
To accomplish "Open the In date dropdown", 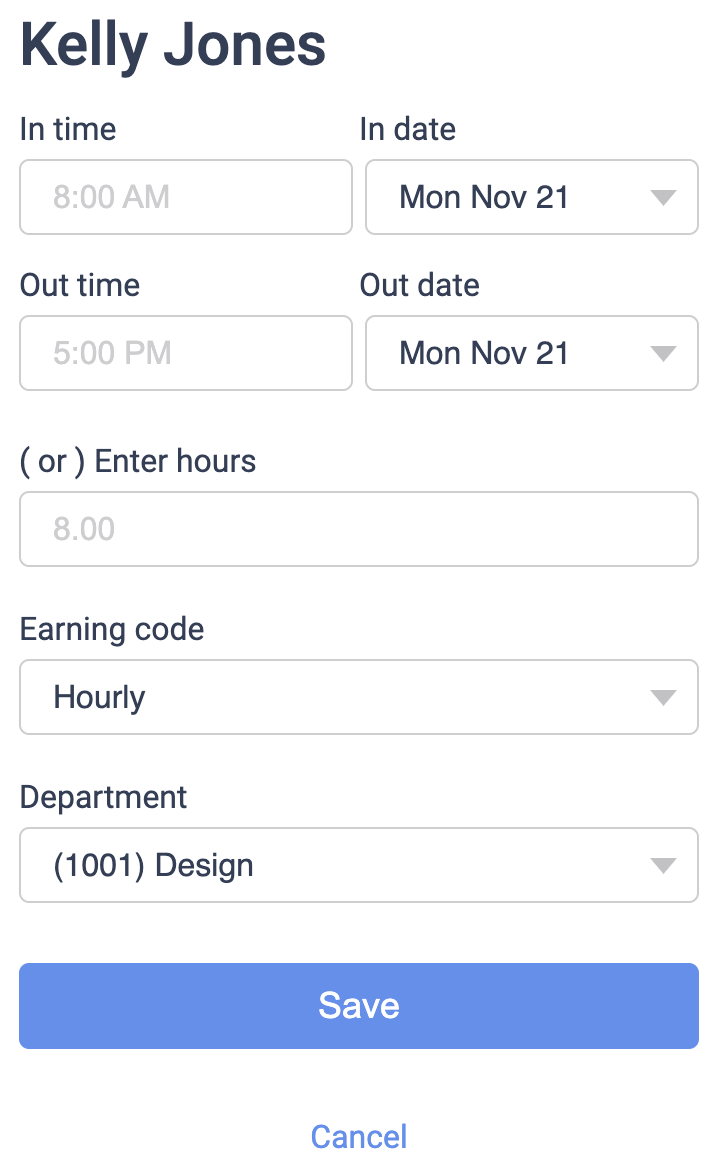I will click(x=532, y=197).
